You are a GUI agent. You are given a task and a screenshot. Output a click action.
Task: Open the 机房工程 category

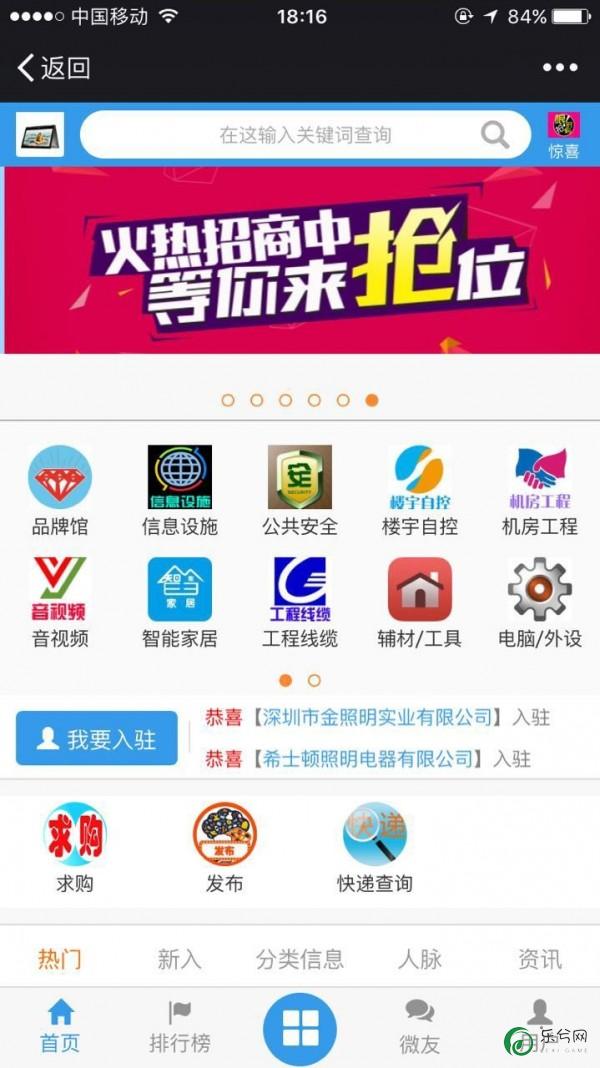click(x=540, y=491)
